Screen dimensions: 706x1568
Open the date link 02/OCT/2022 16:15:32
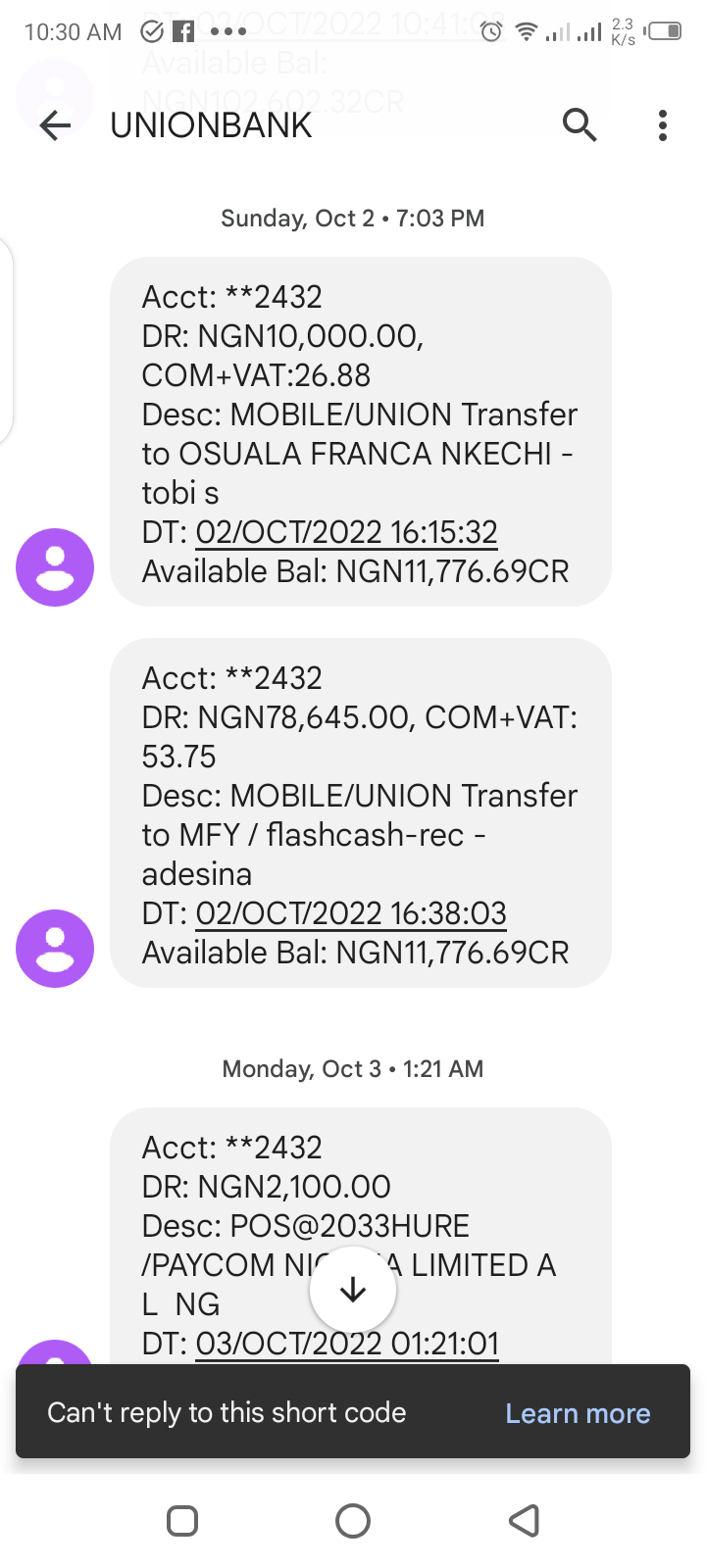pyautogui.click(x=346, y=532)
